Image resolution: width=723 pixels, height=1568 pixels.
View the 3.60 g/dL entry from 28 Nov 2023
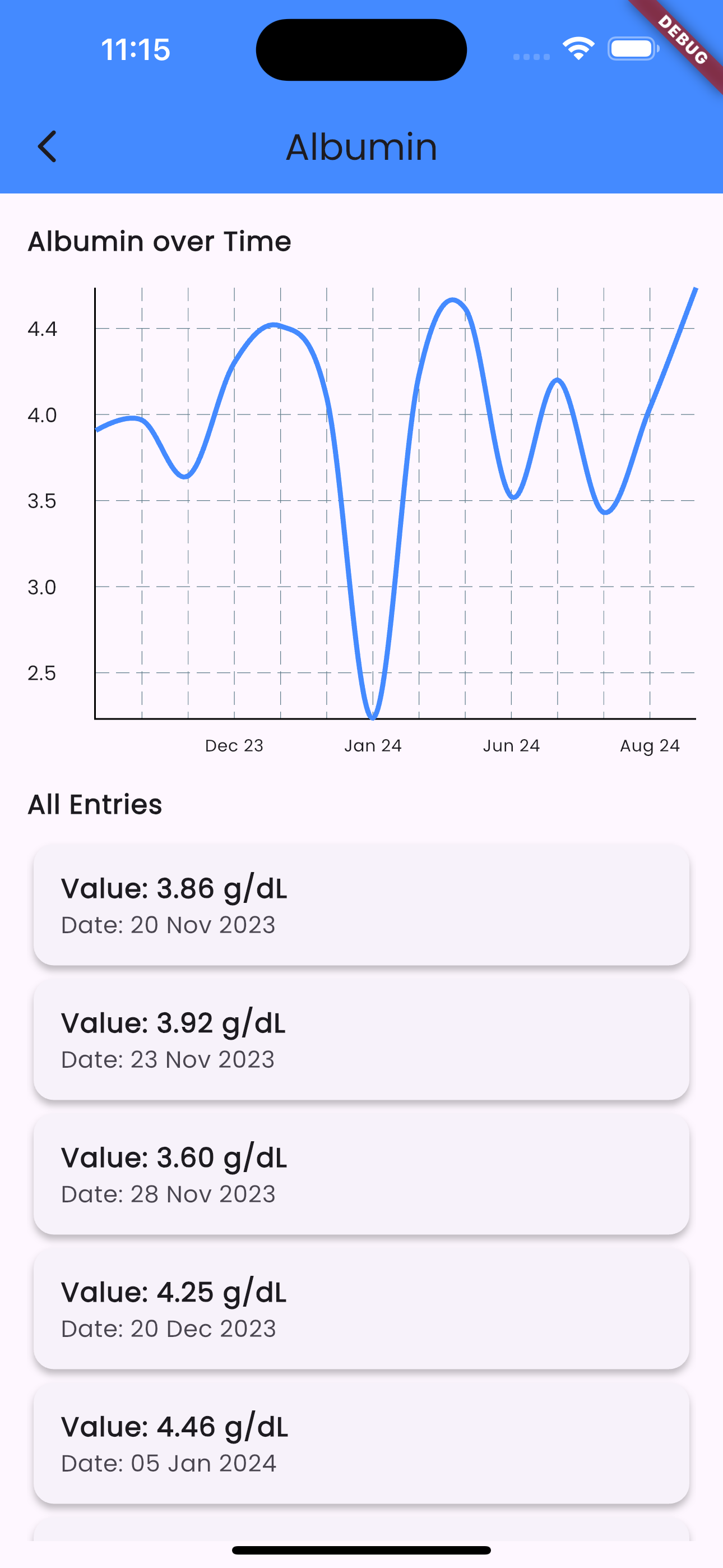click(361, 1174)
